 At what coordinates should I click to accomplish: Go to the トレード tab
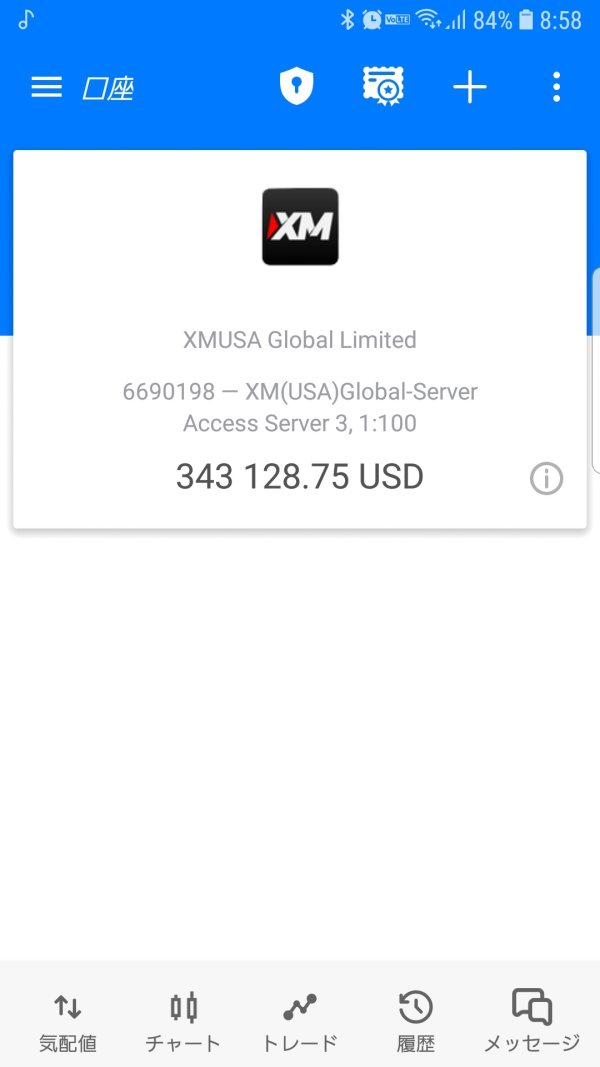[x=299, y=1020]
